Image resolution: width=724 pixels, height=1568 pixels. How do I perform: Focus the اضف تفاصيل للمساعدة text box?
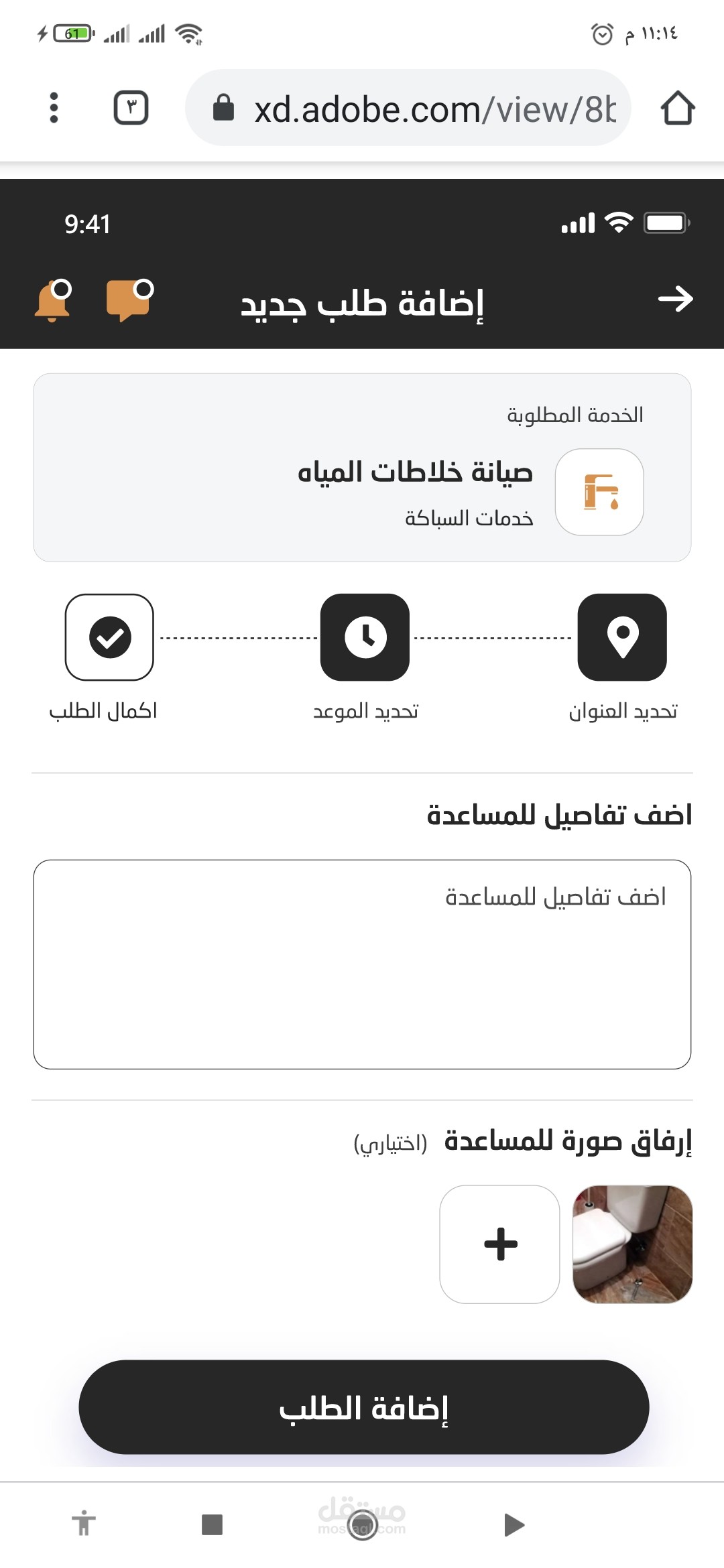(x=362, y=964)
